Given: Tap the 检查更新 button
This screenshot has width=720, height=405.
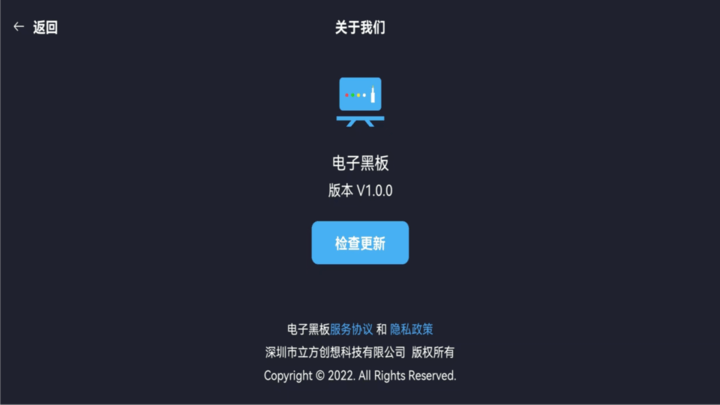Looking at the screenshot, I should point(360,243).
